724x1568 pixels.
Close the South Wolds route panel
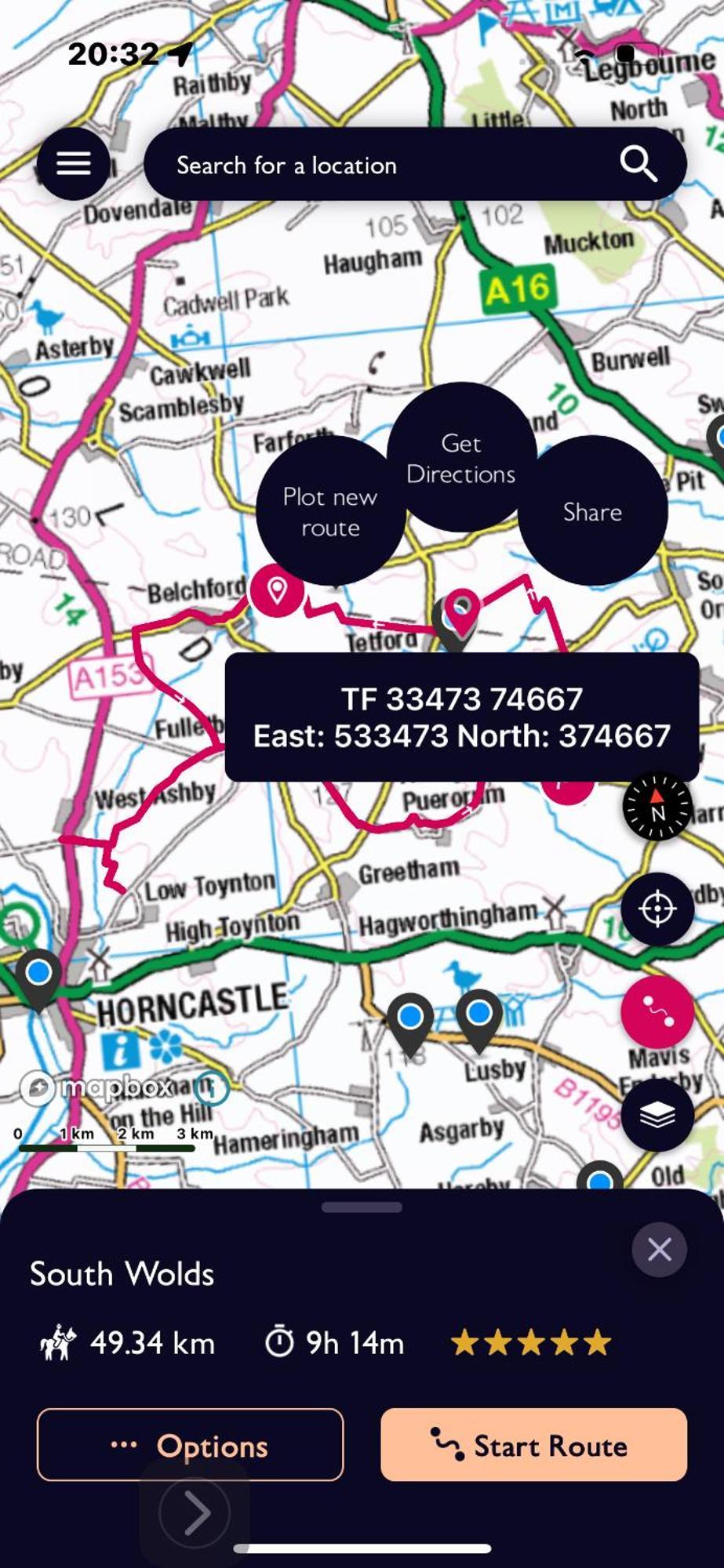[x=659, y=1249]
